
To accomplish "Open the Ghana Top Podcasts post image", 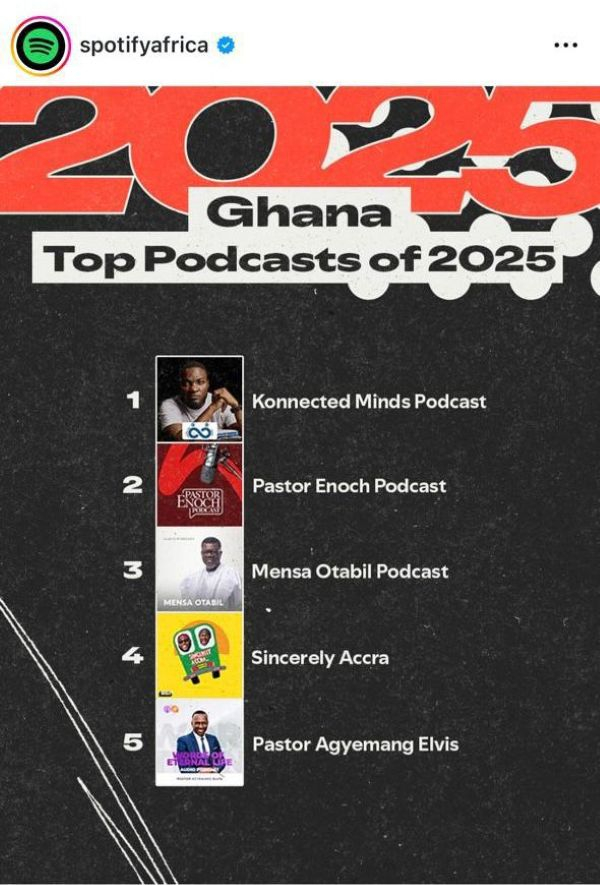I will pos(300,480).
